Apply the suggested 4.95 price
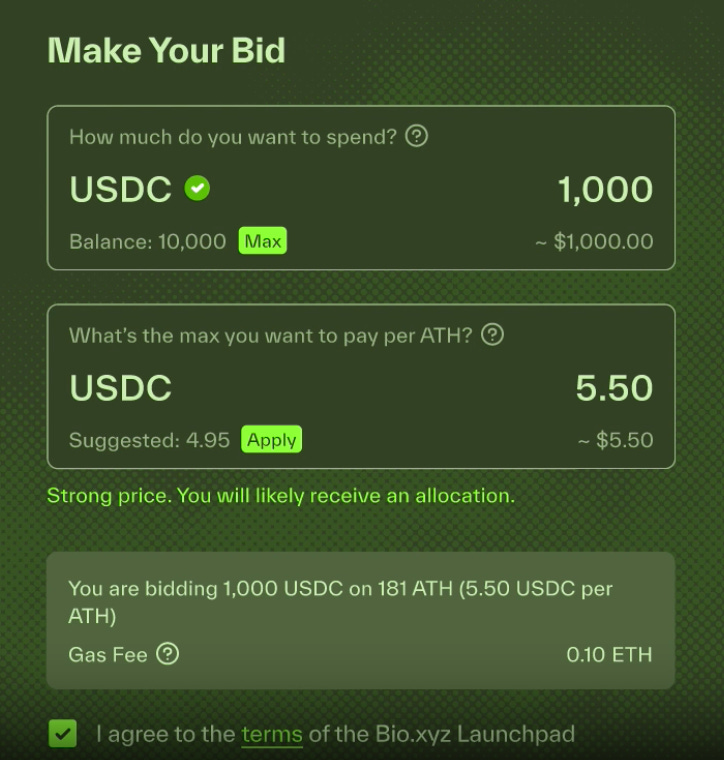724x760 pixels. click(x=271, y=440)
